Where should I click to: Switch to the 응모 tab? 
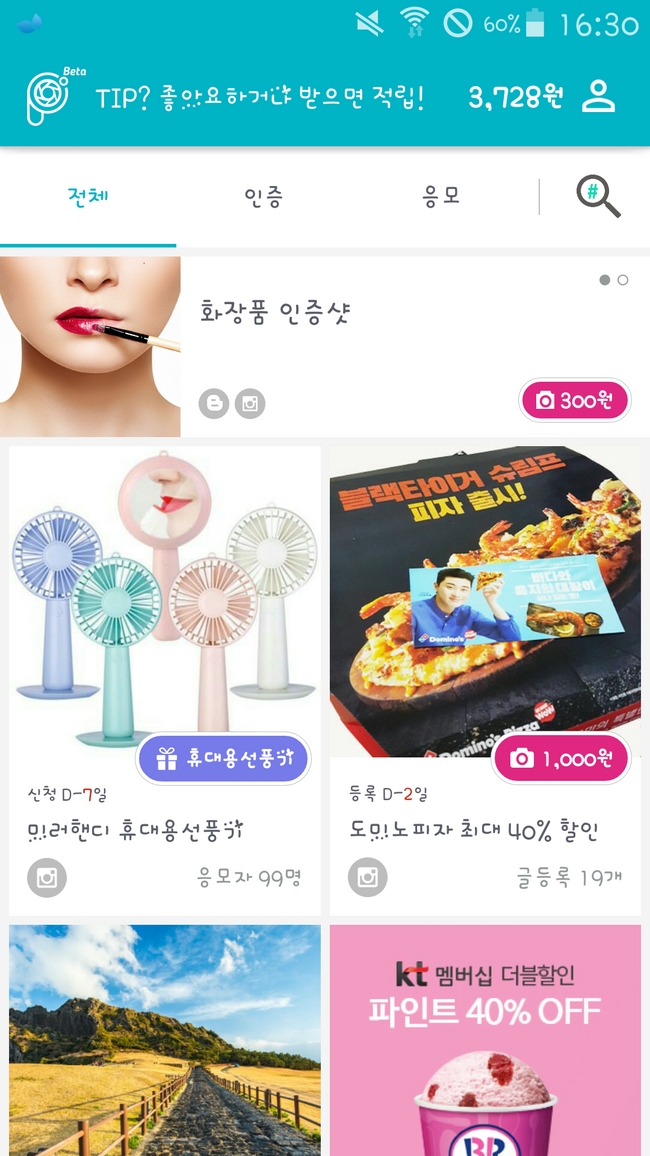point(441,196)
